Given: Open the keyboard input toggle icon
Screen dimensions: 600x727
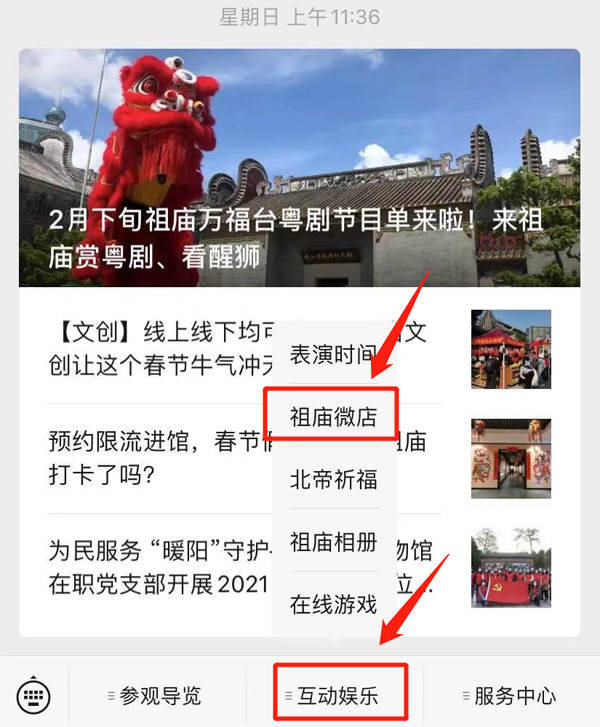Looking at the screenshot, I should 33,694.
